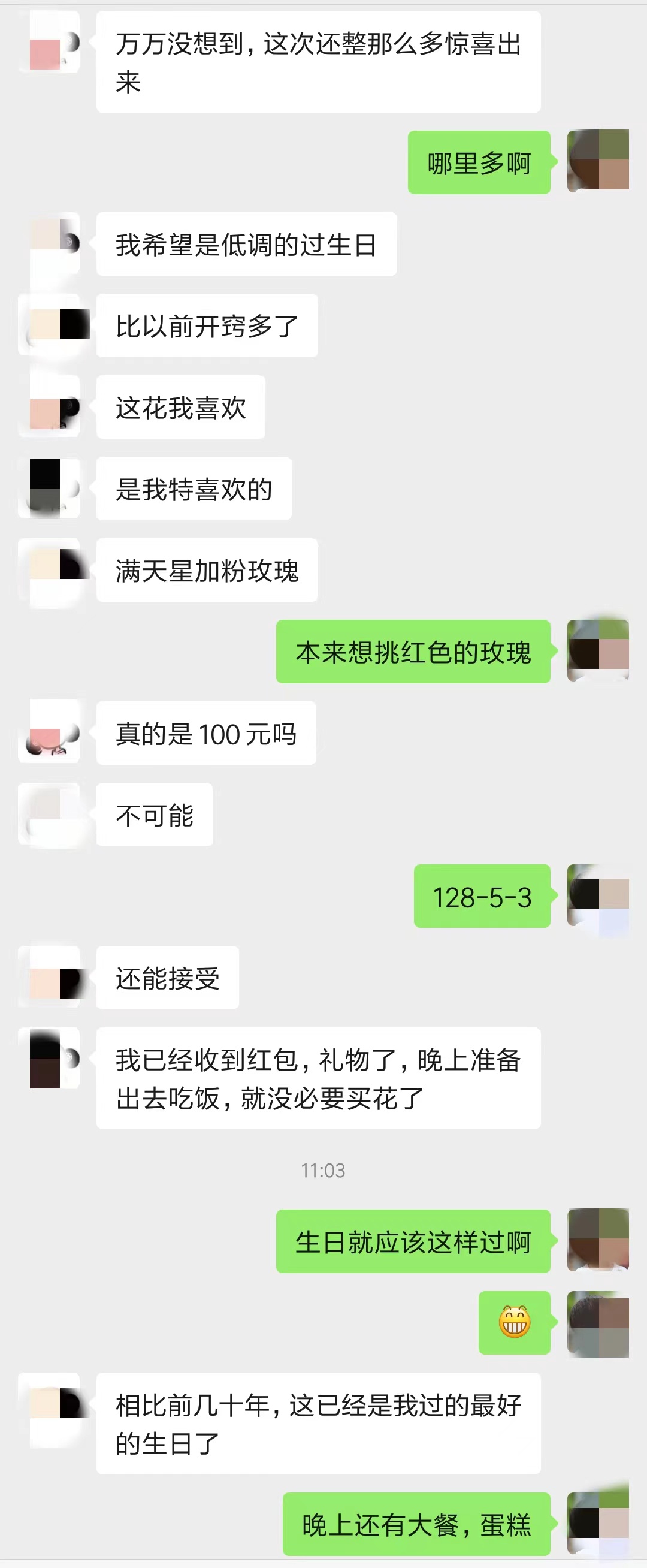Open the avatar beside '真的是100元吗'
The image size is (647, 1568).
(x=49, y=733)
